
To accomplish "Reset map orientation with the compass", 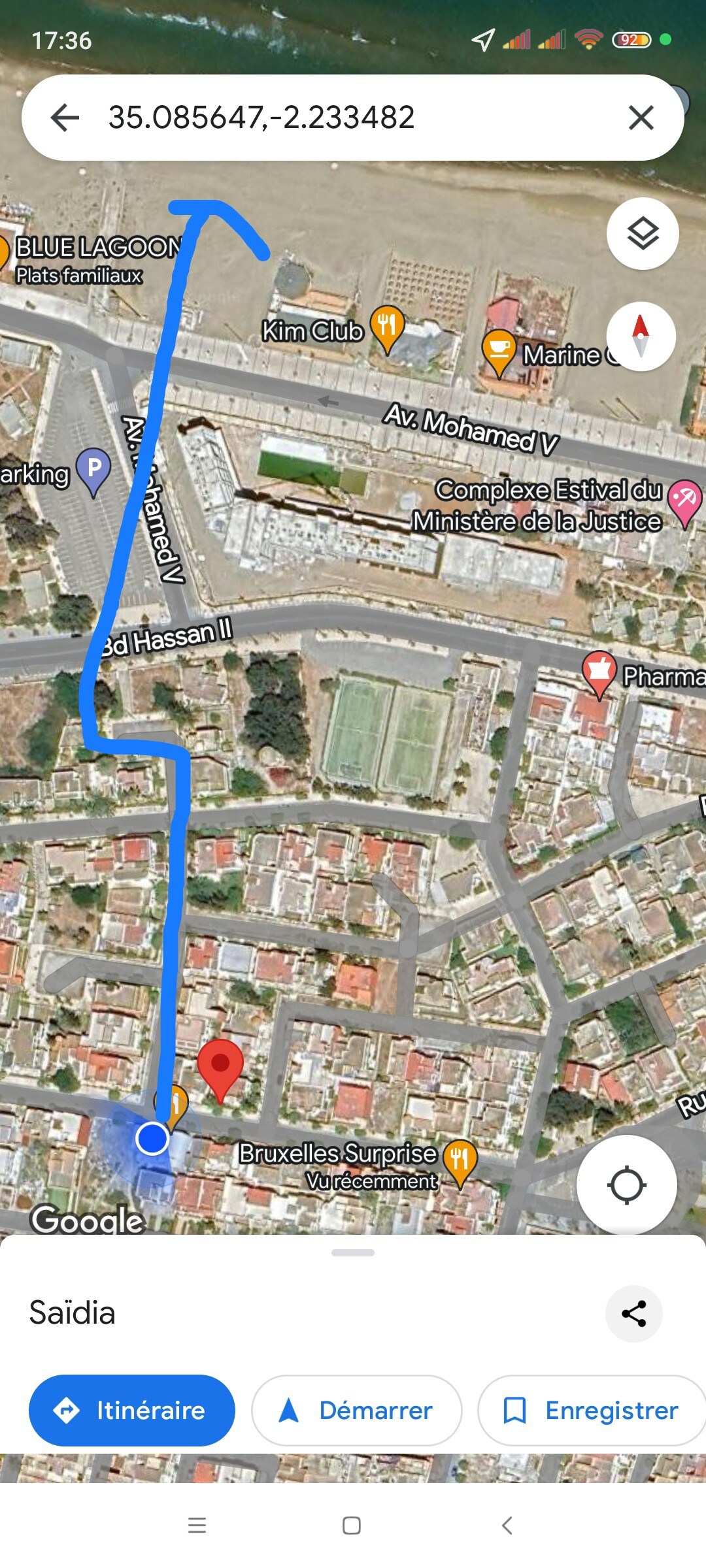I will (x=641, y=336).
